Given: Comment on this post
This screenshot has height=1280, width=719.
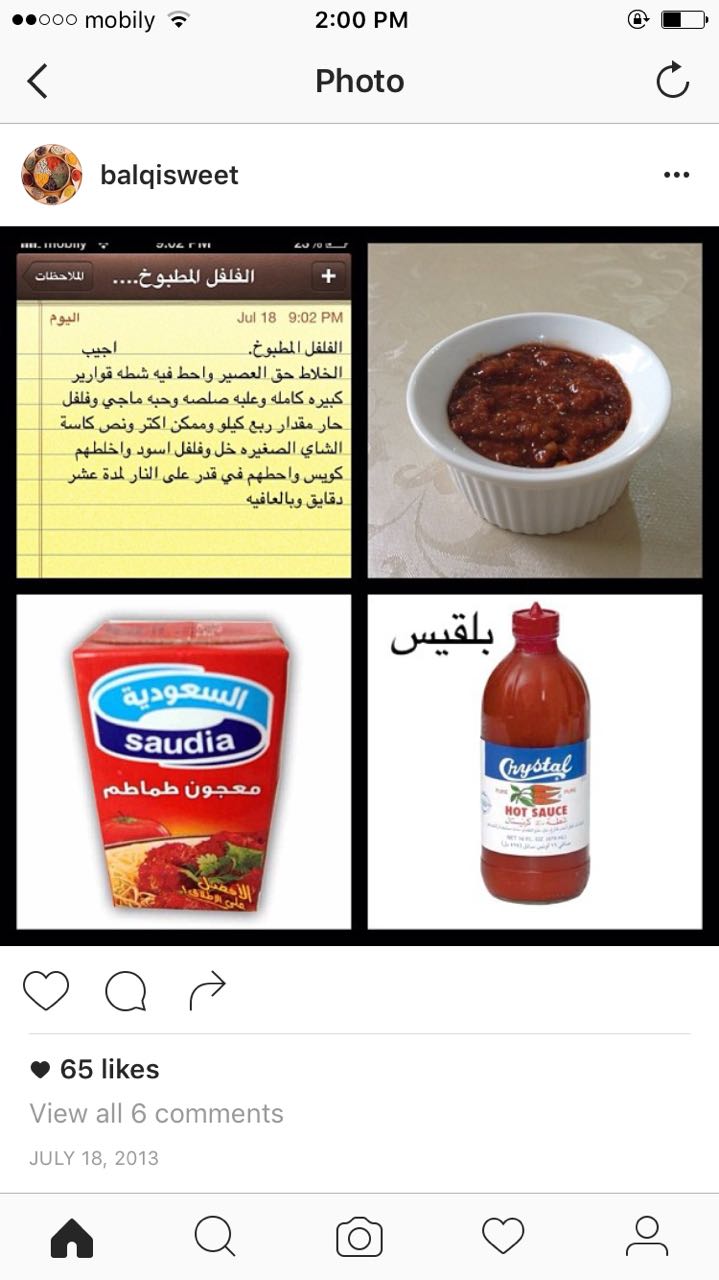Looking at the screenshot, I should 126,991.
